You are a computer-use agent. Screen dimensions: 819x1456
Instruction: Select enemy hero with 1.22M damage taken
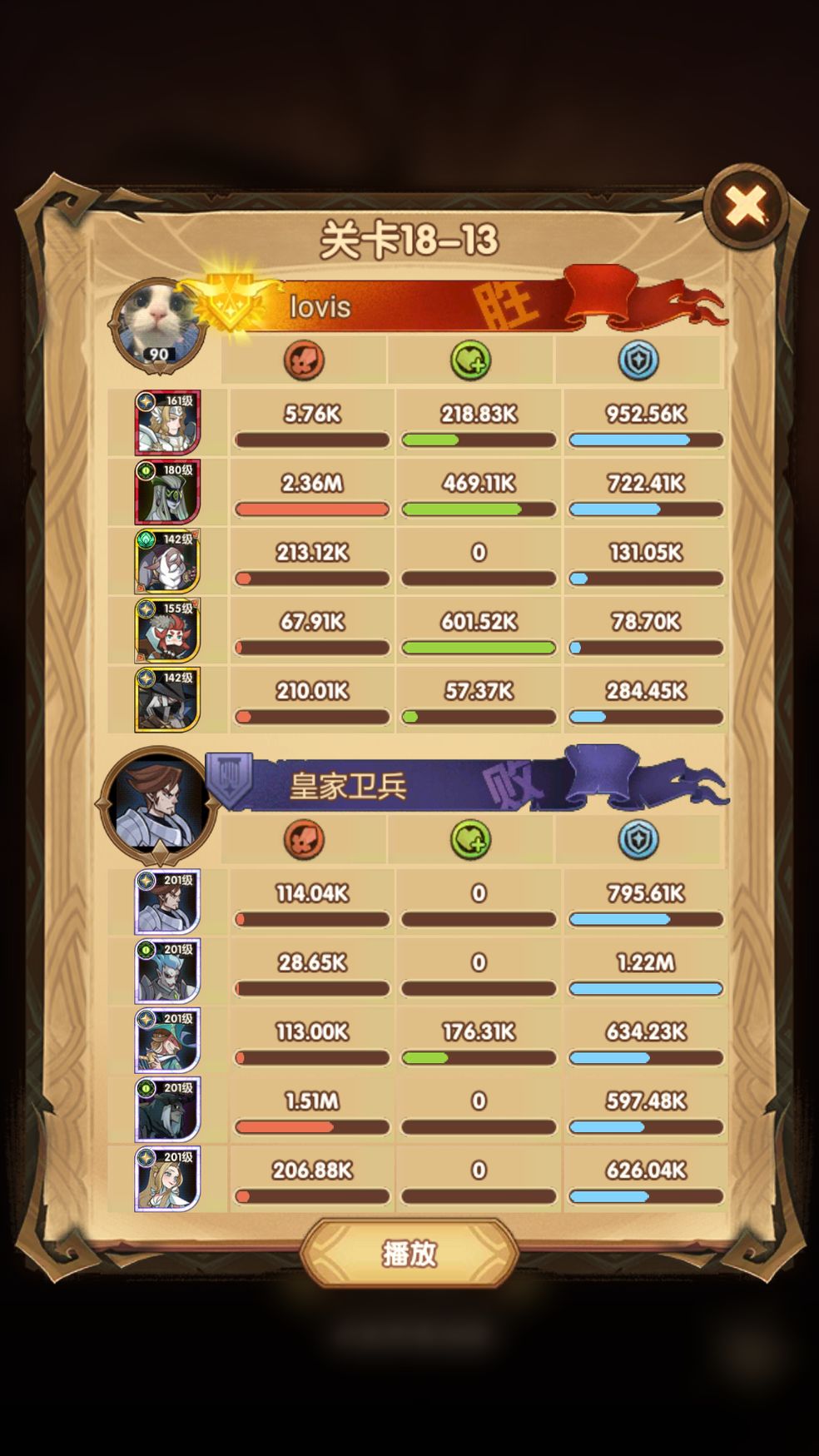(x=167, y=971)
